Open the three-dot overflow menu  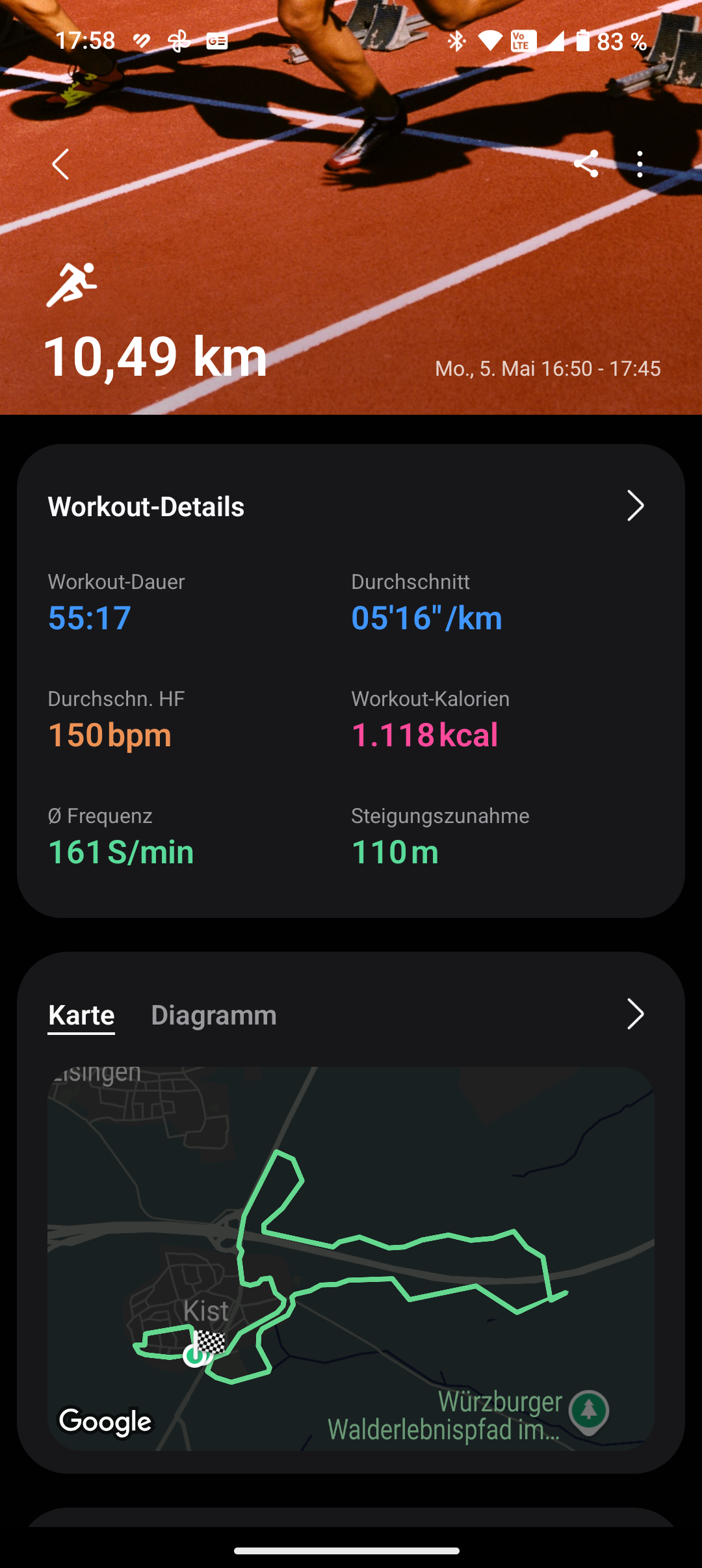coord(640,164)
